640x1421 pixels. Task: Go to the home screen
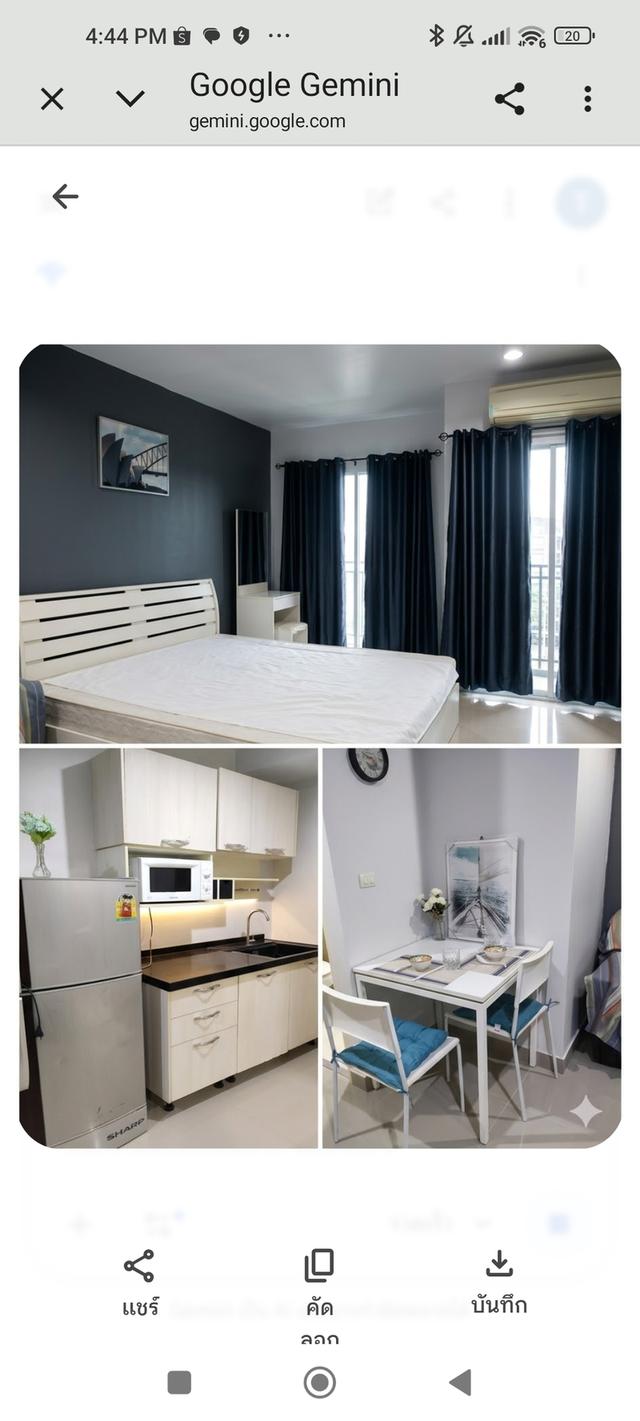(319, 1382)
